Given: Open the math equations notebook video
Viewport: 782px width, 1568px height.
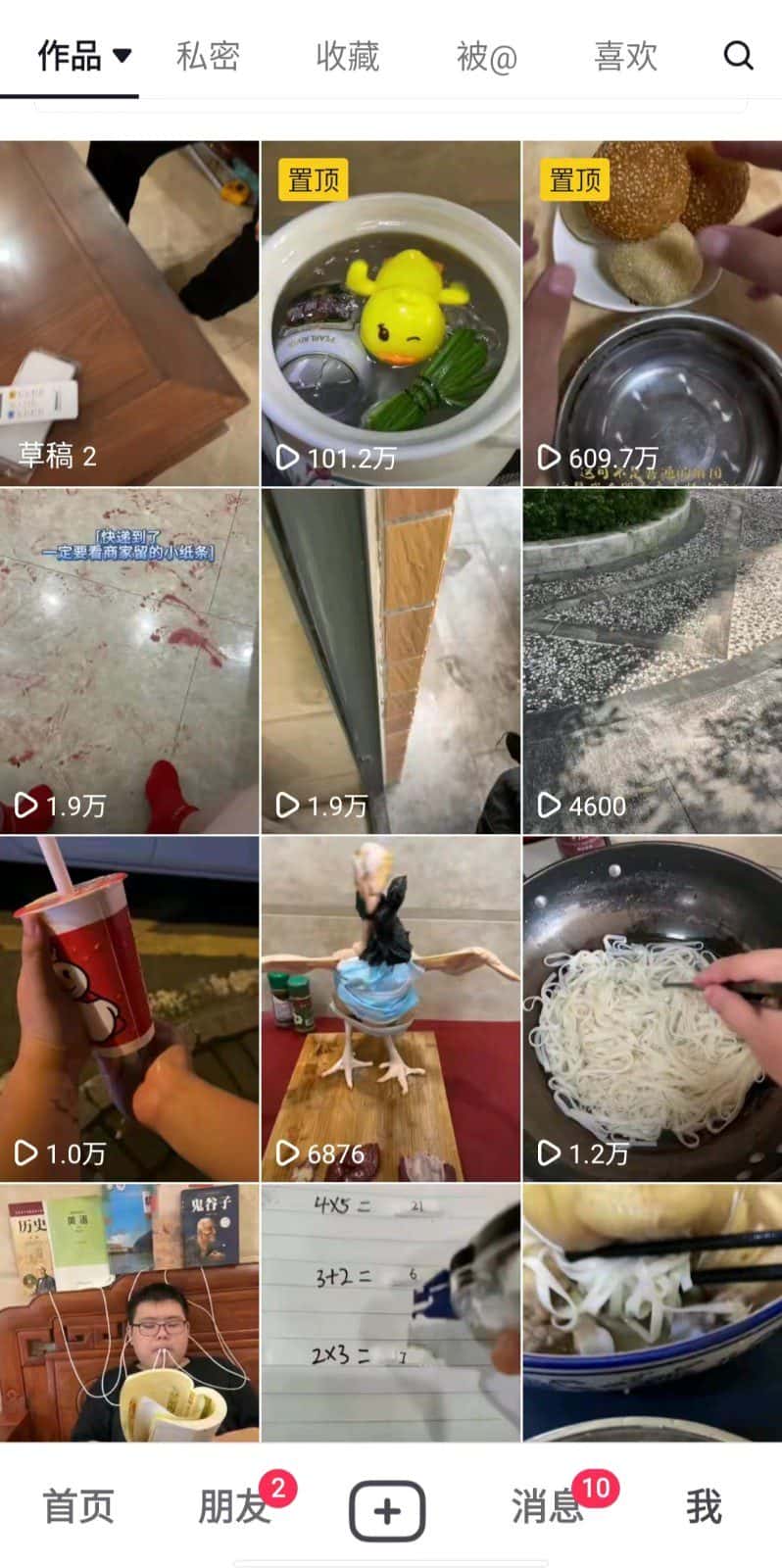Looking at the screenshot, I should [x=390, y=1313].
